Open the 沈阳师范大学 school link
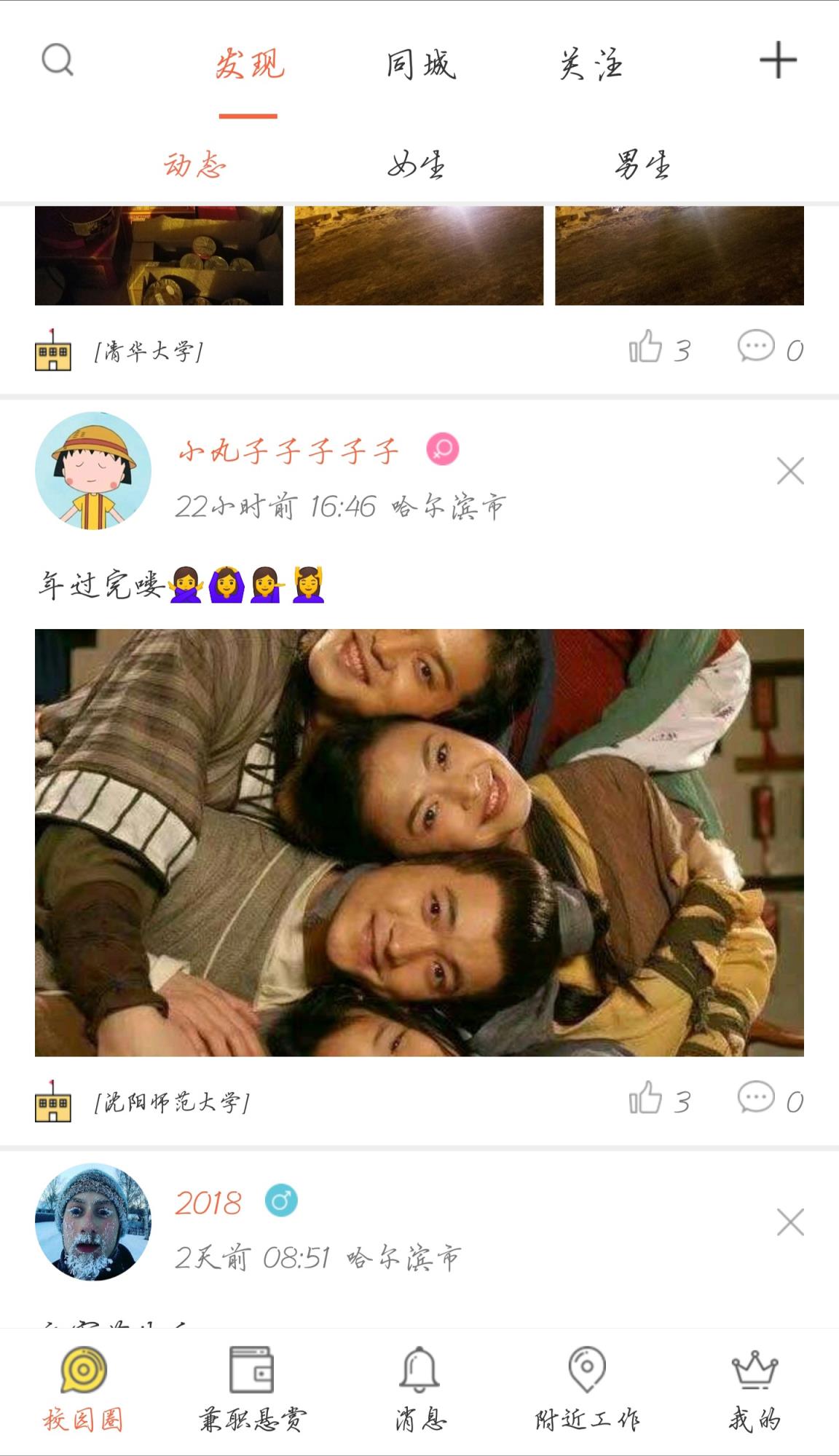The width and height of the screenshot is (839, 1456). click(171, 1104)
